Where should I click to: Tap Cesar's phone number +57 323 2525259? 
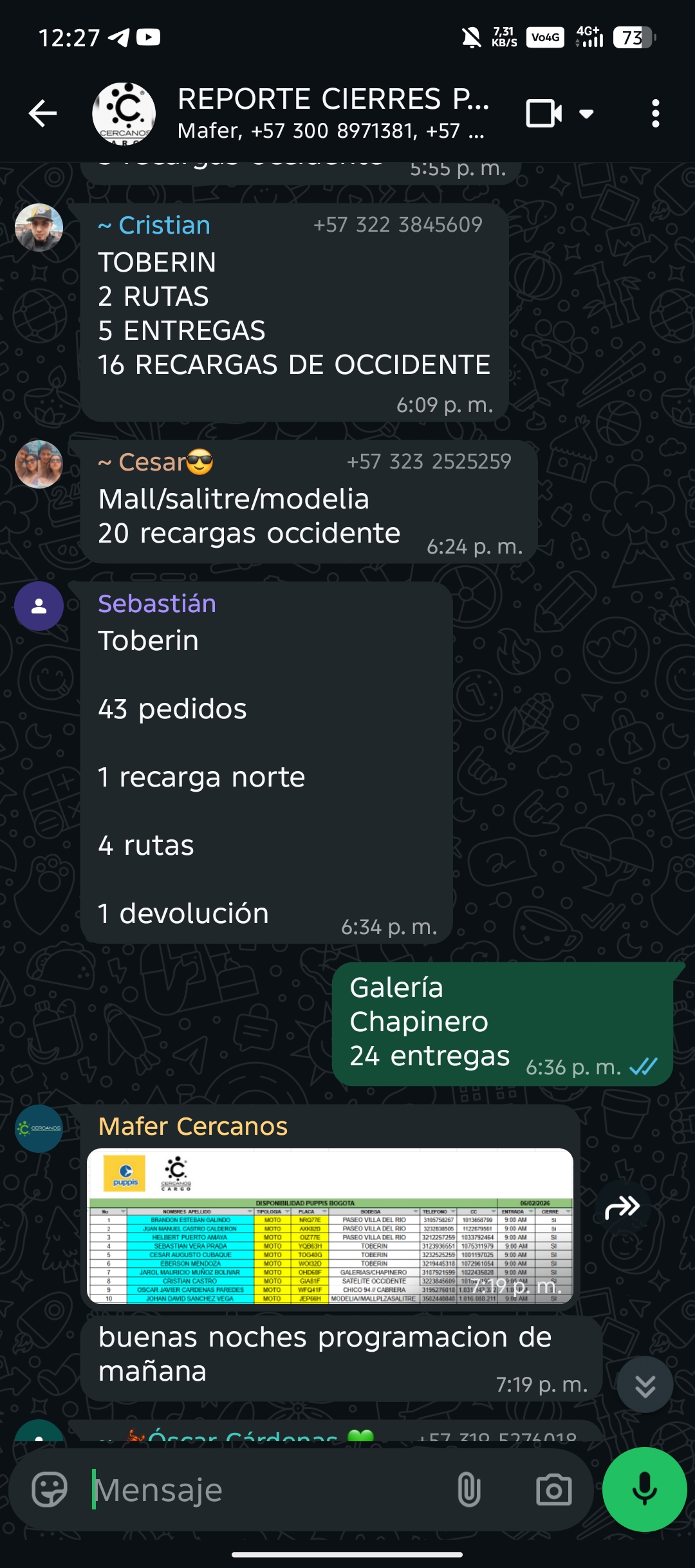(429, 462)
